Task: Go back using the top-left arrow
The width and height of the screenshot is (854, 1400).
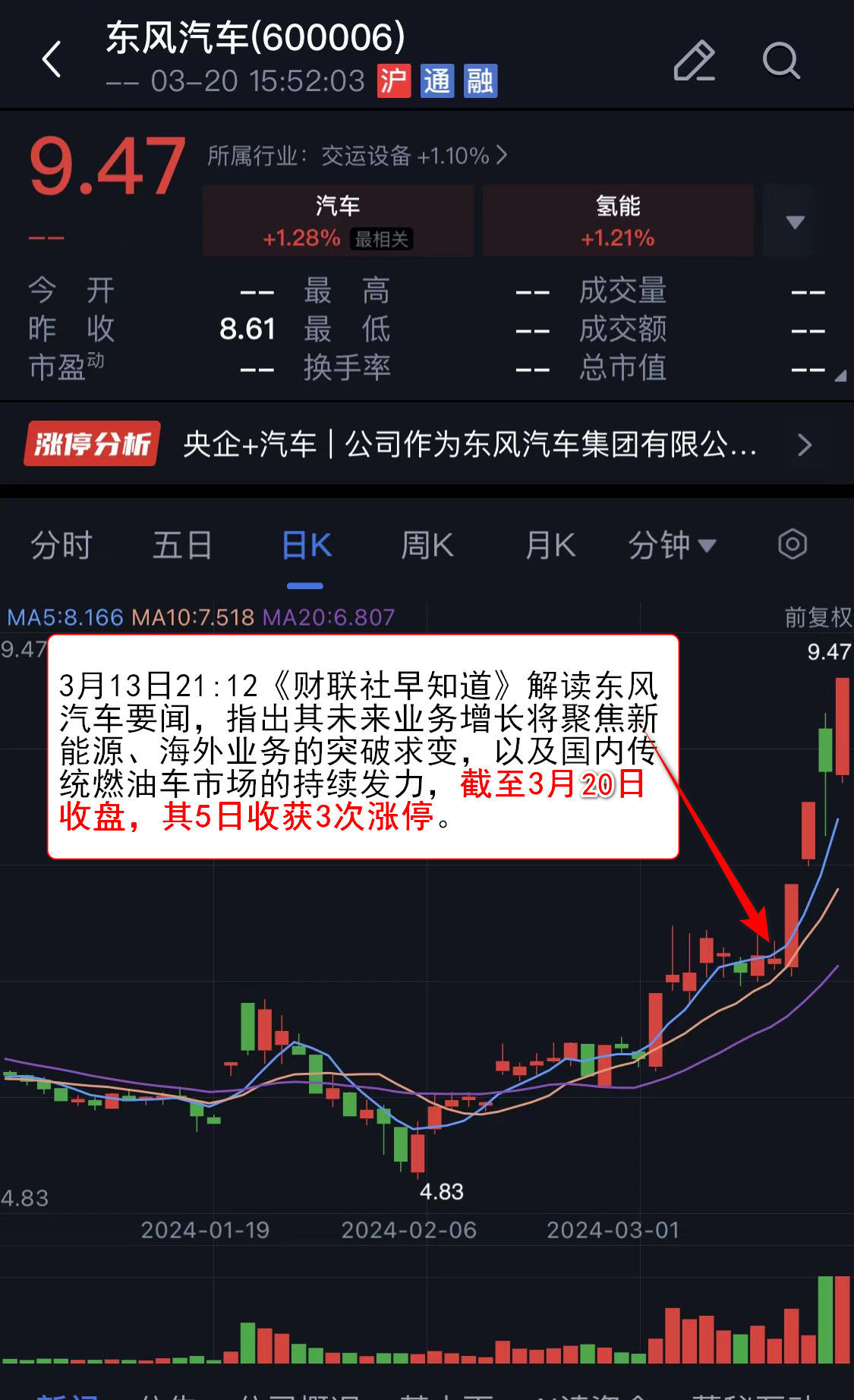Action: [x=52, y=59]
